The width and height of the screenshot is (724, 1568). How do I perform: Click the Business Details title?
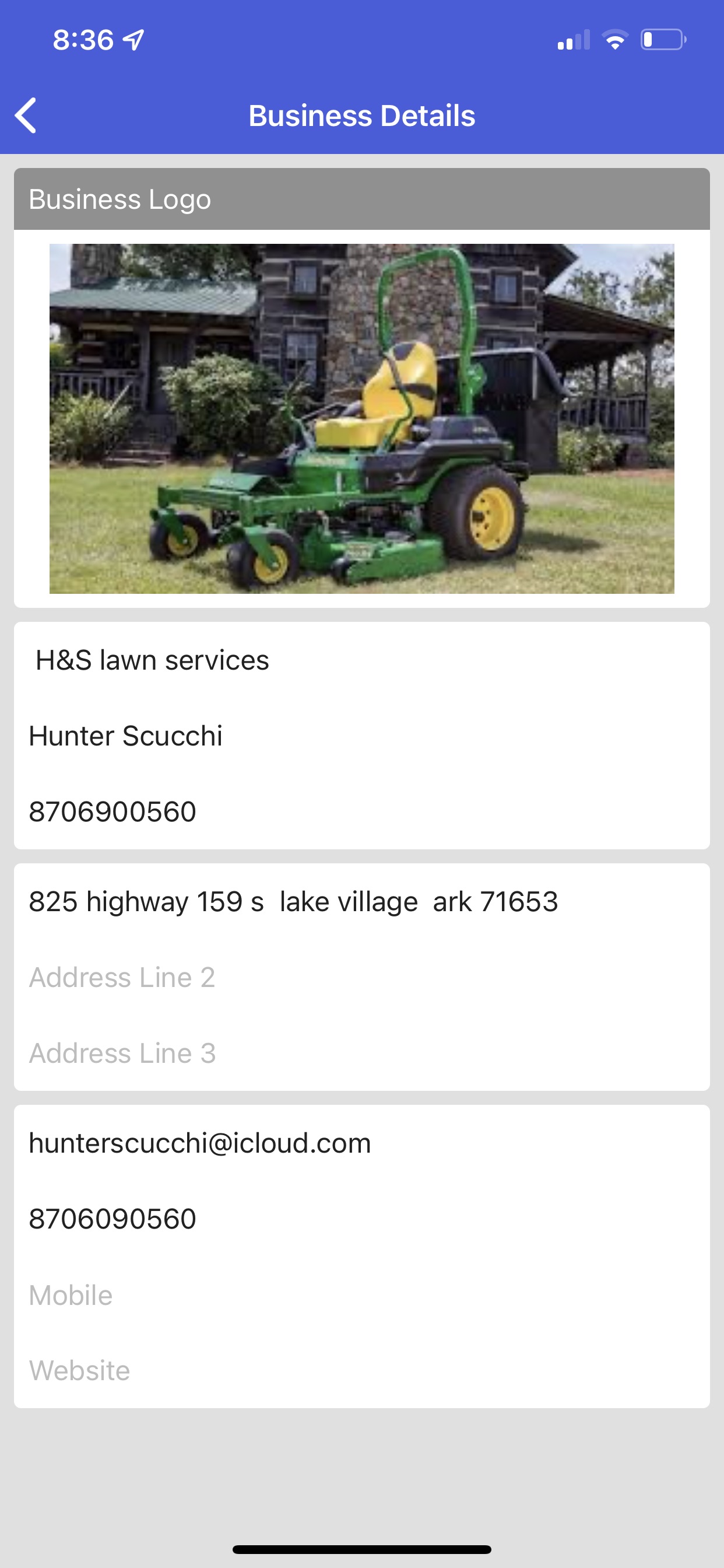(x=362, y=115)
